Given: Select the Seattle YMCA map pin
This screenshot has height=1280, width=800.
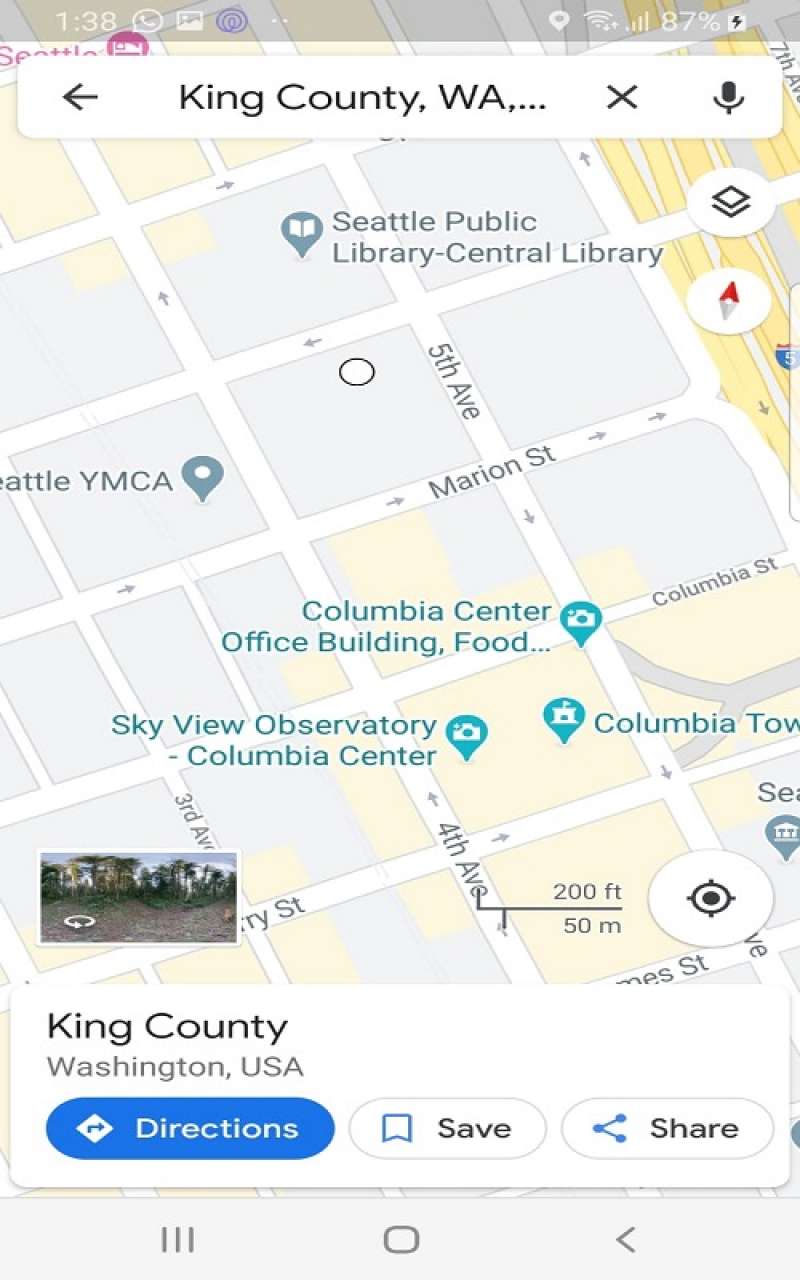Looking at the screenshot, I should [x=206, y=478].
